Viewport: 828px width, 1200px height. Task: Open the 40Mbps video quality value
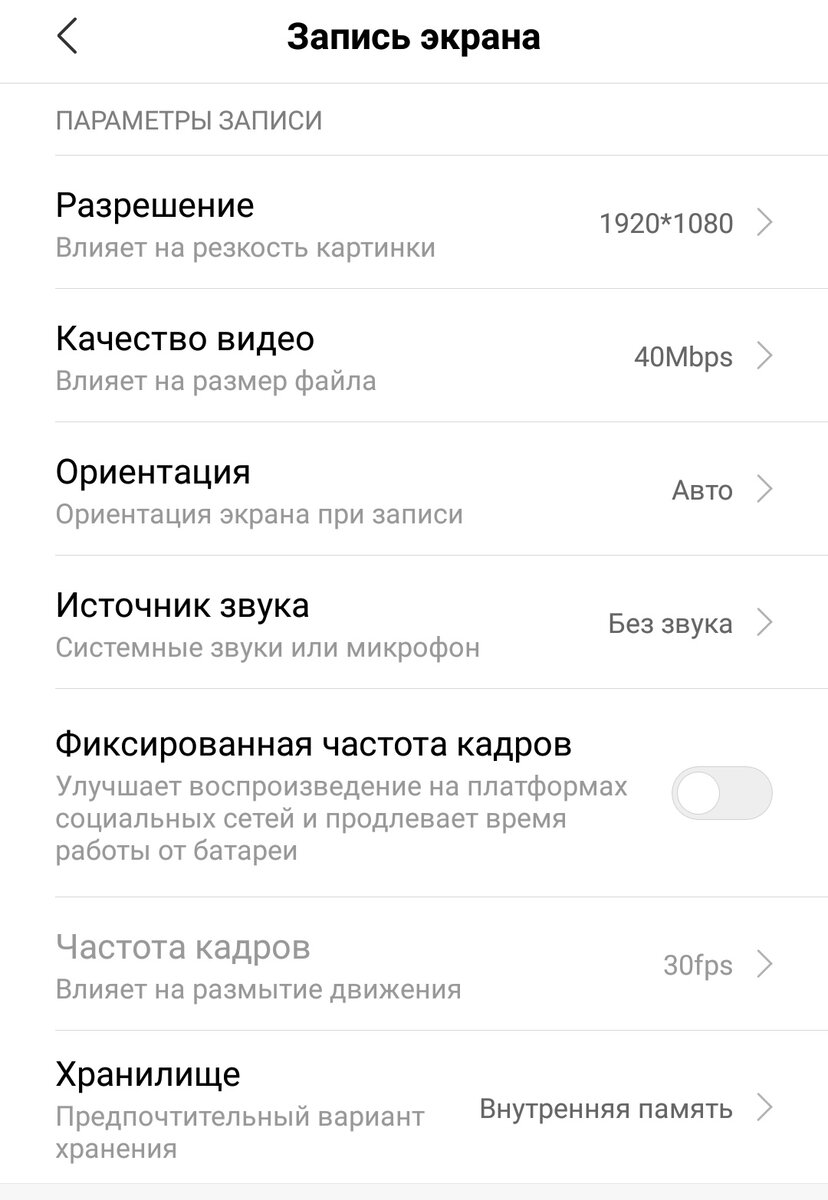point(685,356)
